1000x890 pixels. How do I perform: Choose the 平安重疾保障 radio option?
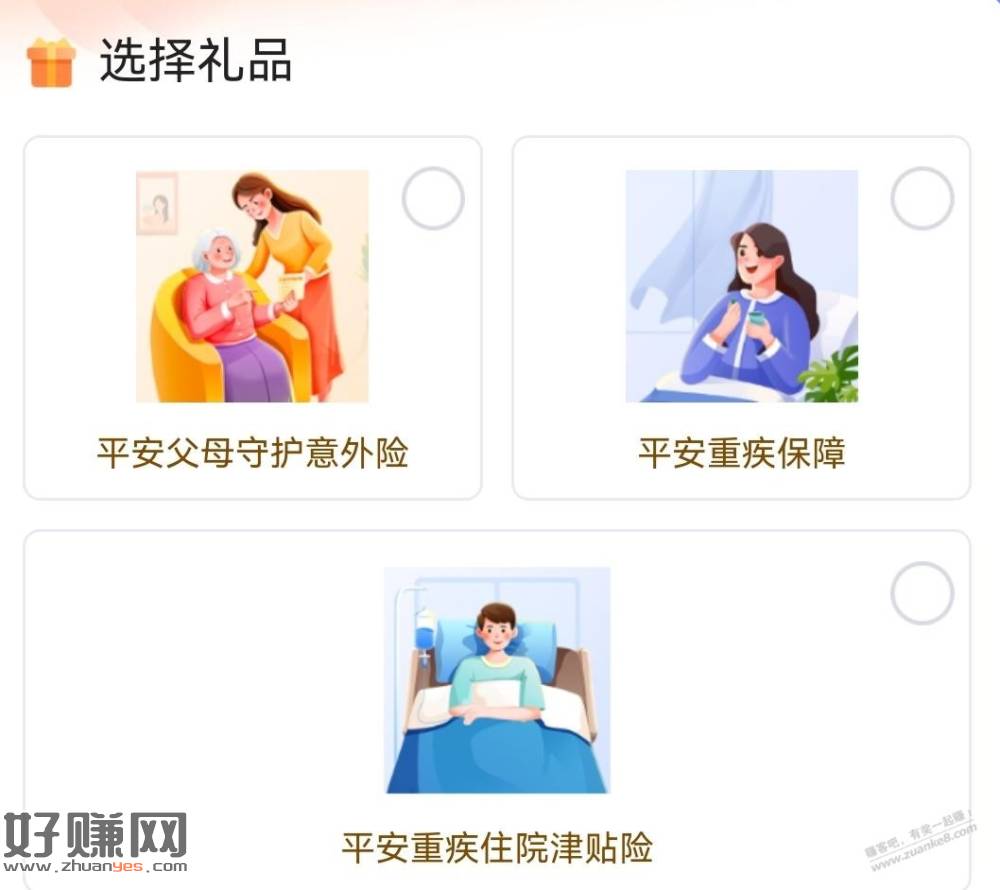(922, 198)
